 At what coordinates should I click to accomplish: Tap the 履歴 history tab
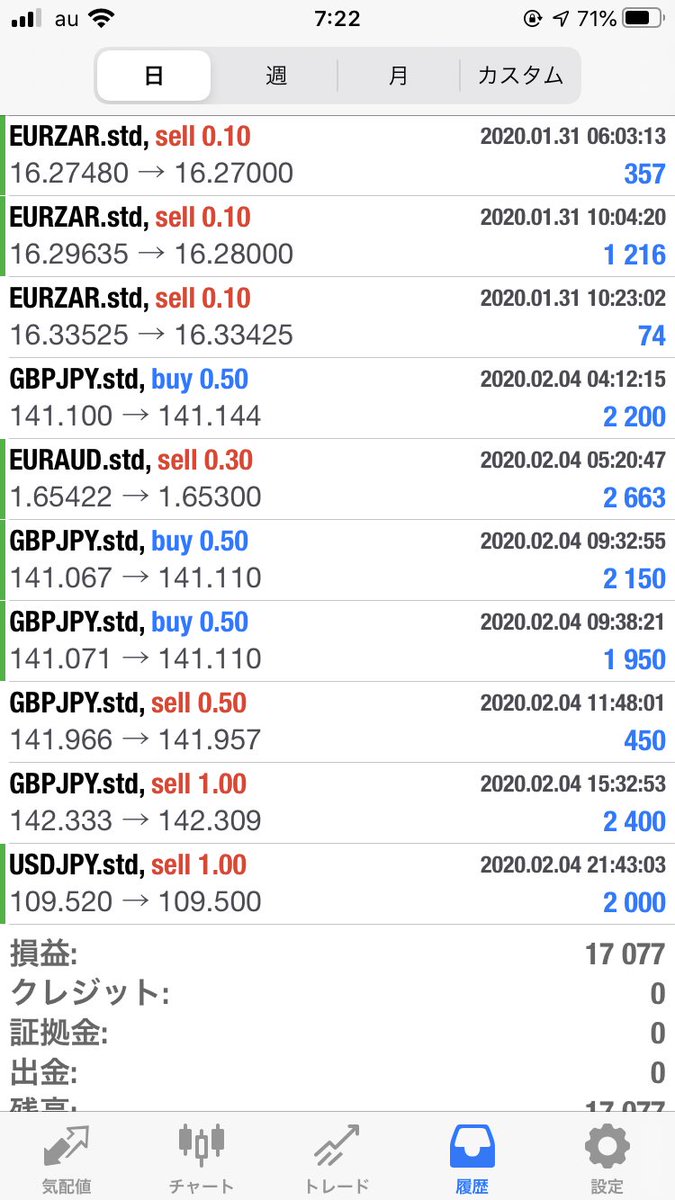coord(472,1158)
